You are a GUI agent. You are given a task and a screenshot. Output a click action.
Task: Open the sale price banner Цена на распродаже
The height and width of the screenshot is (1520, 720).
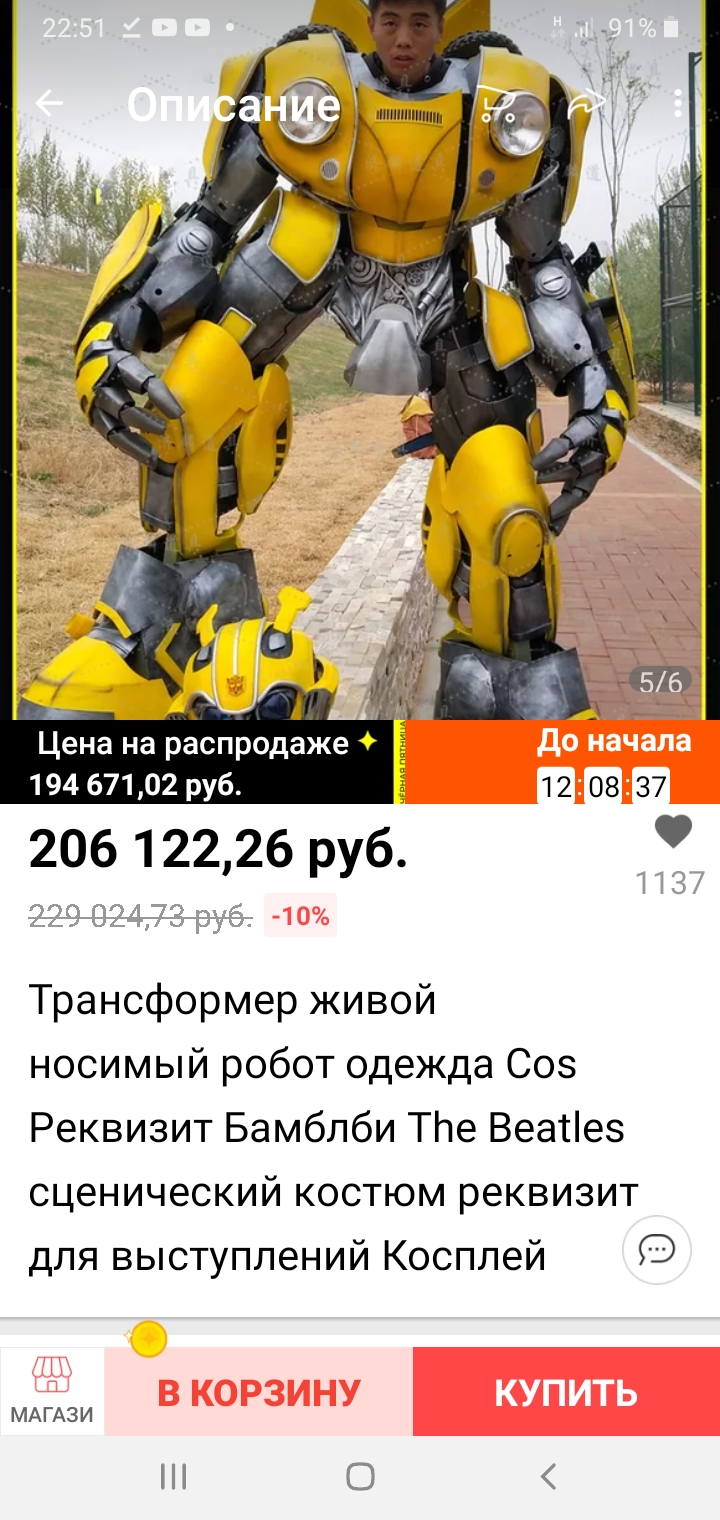coord(196,762)
